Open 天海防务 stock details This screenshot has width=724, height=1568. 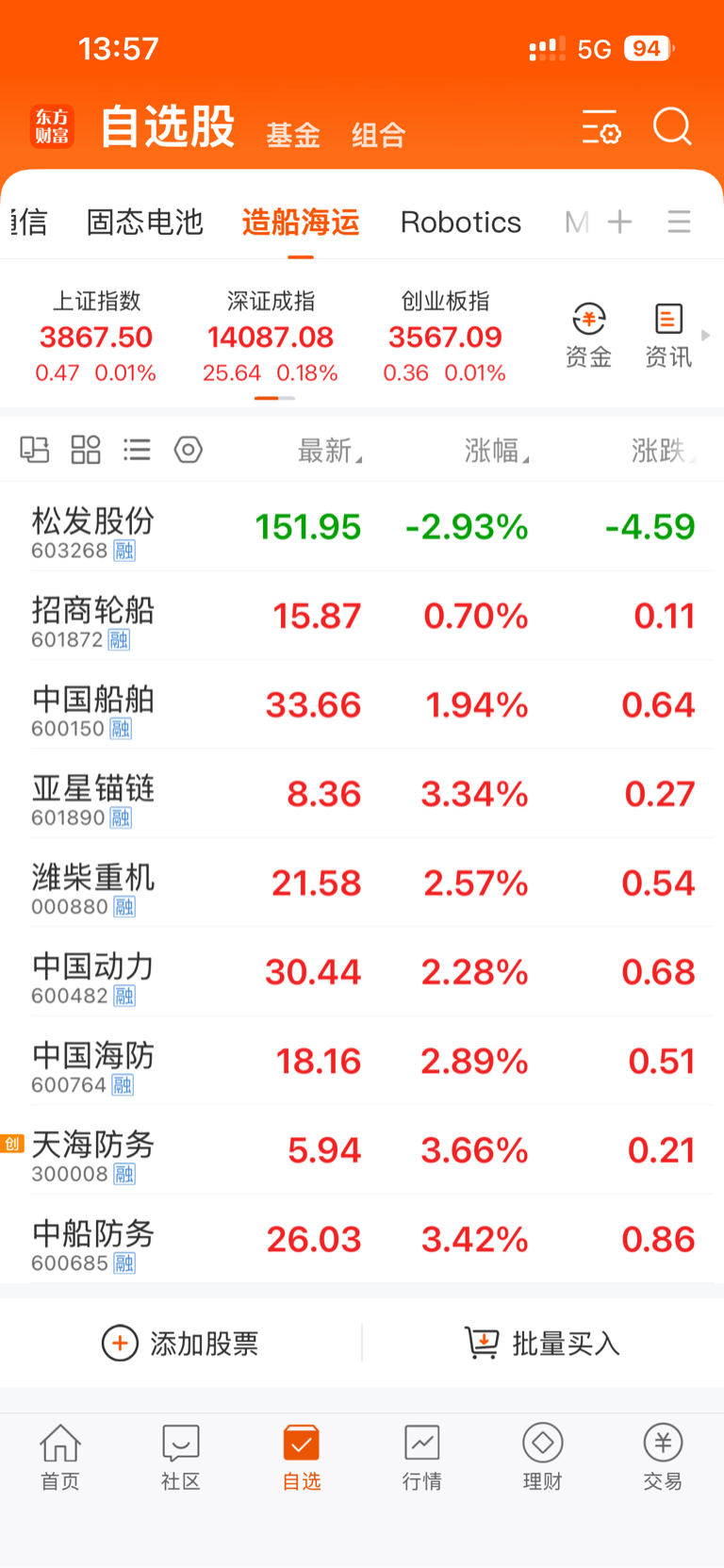362,1150
